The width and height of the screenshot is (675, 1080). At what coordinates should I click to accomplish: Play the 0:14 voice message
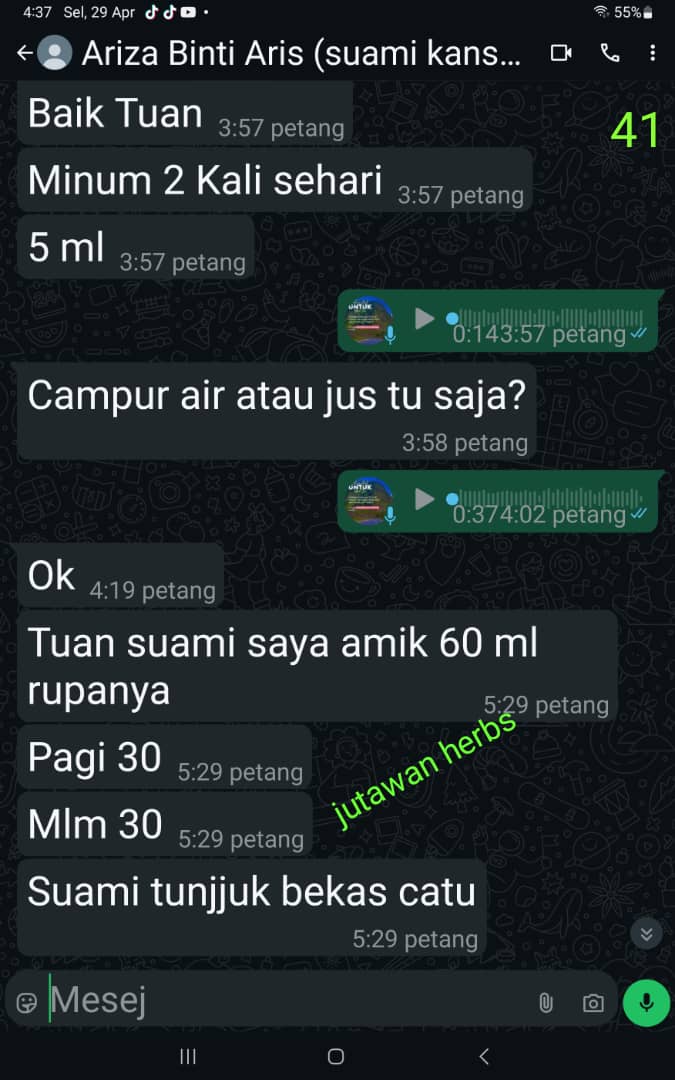tap(424, 319)
